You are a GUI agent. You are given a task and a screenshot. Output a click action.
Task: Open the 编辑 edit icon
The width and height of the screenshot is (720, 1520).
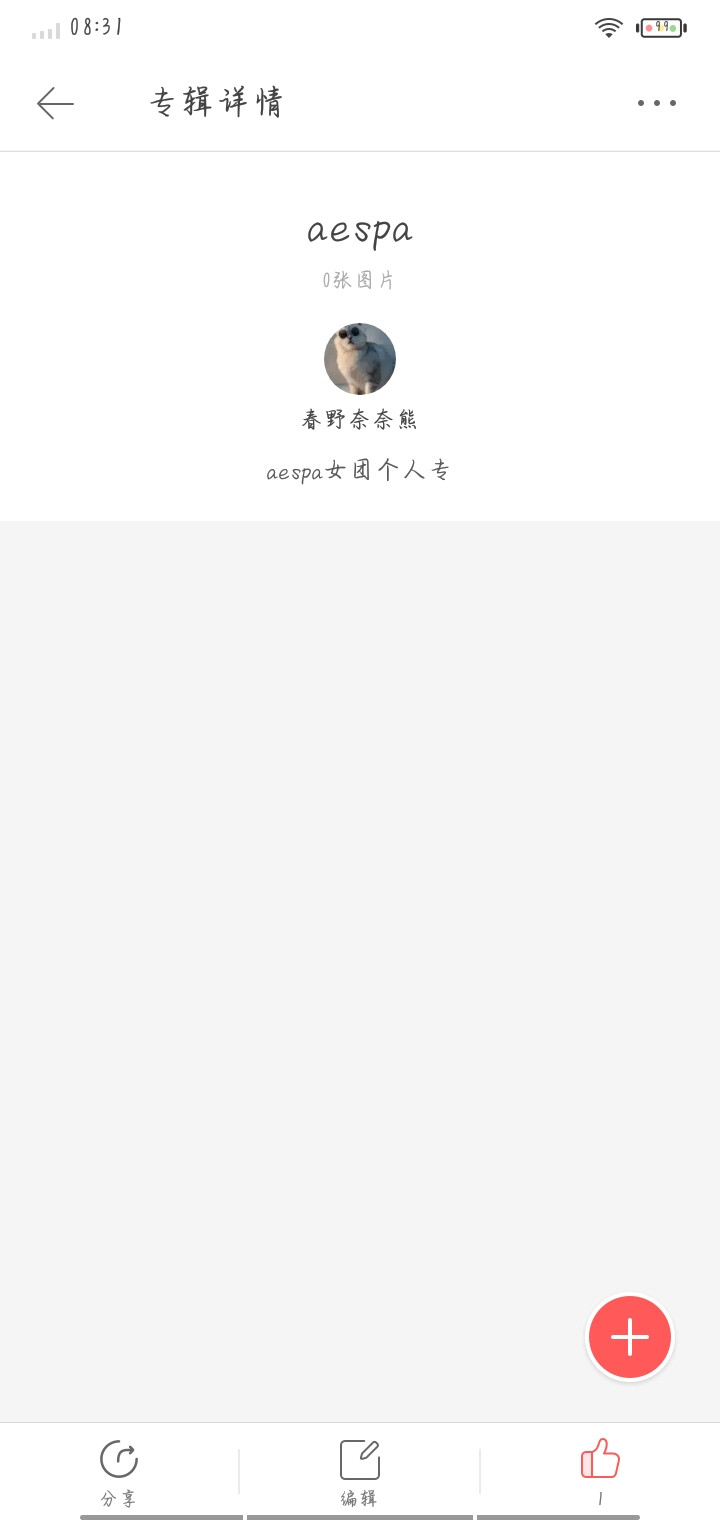[x=359, y=1459]
